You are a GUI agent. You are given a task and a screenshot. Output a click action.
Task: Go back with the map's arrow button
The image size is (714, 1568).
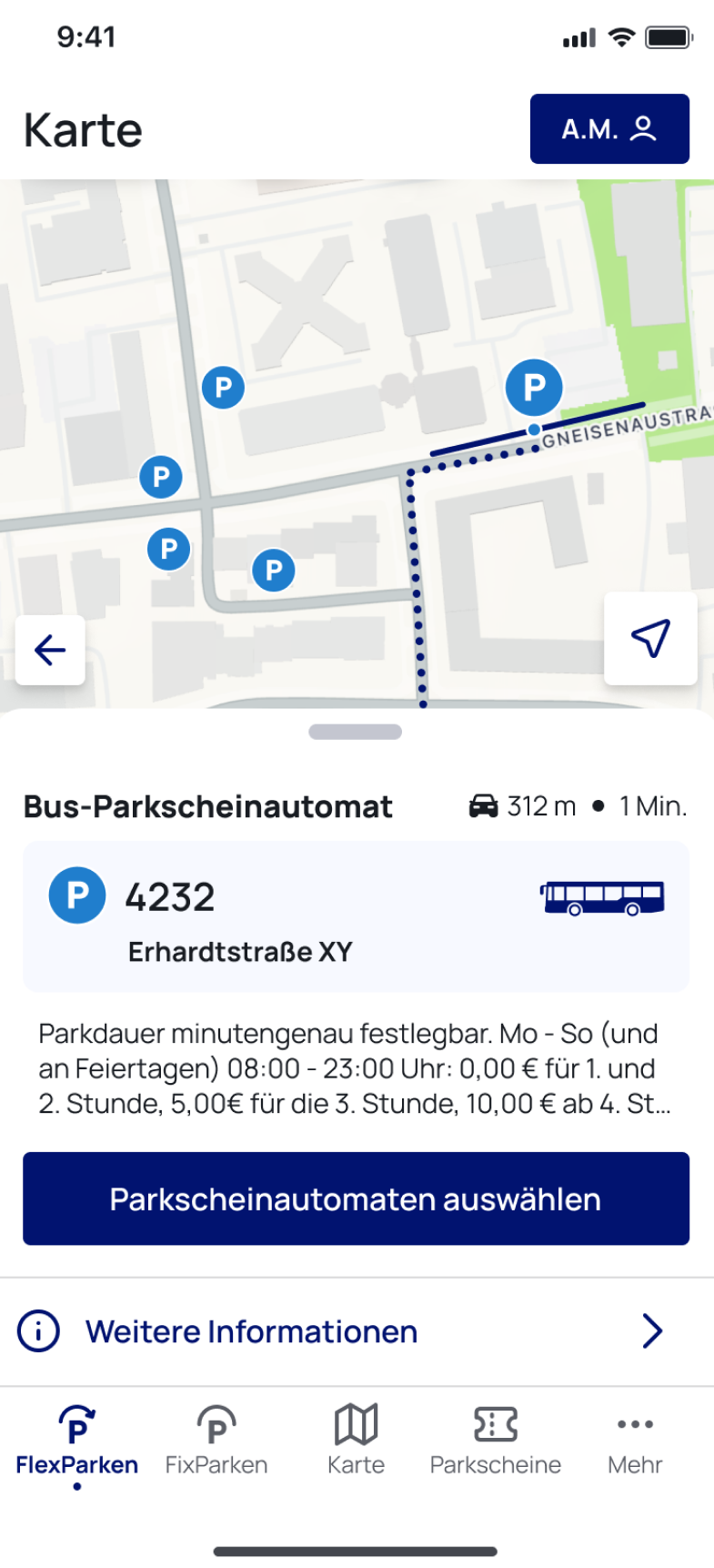tap(50, 650)
